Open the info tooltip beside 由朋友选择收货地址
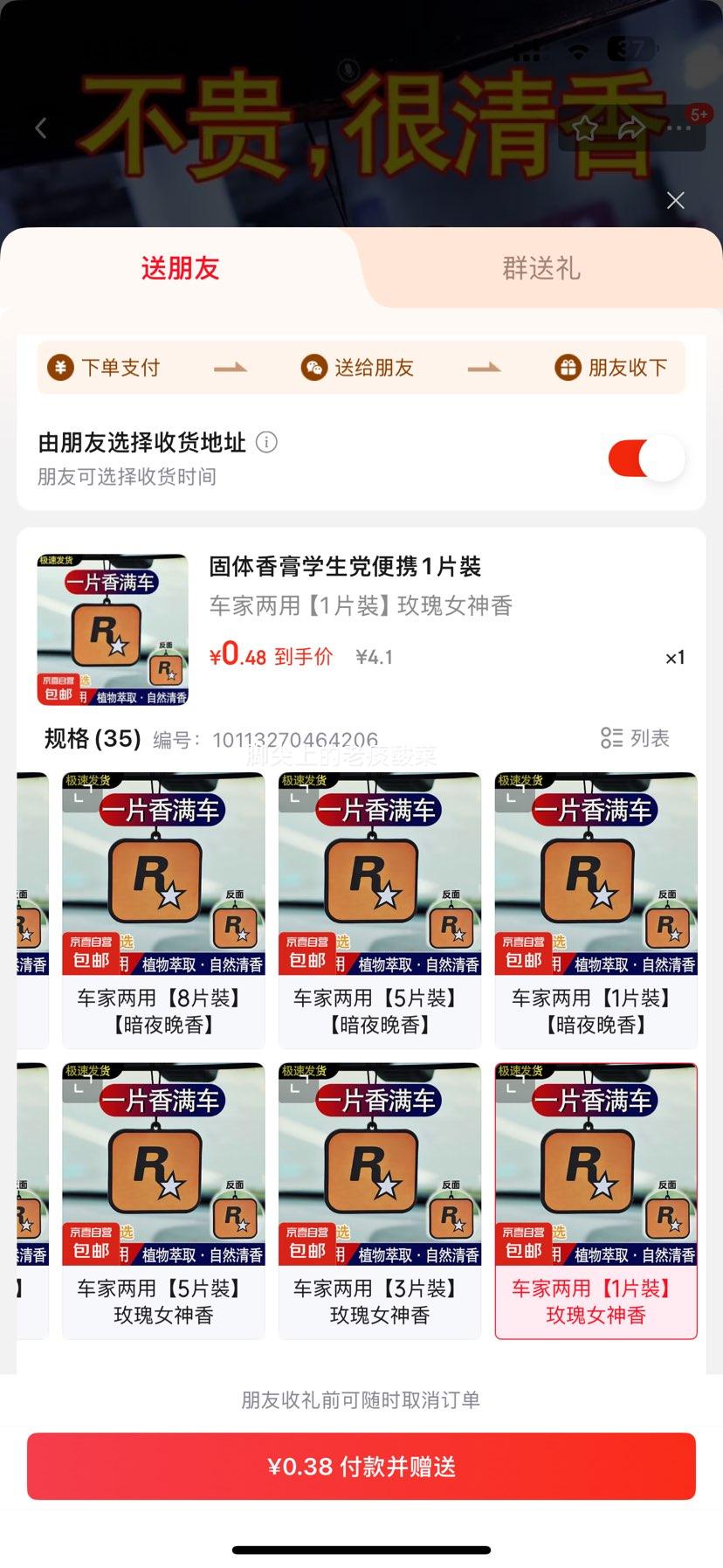This screenshot has width=723, height=1568. pyautogui.click(x=267, y=442)
